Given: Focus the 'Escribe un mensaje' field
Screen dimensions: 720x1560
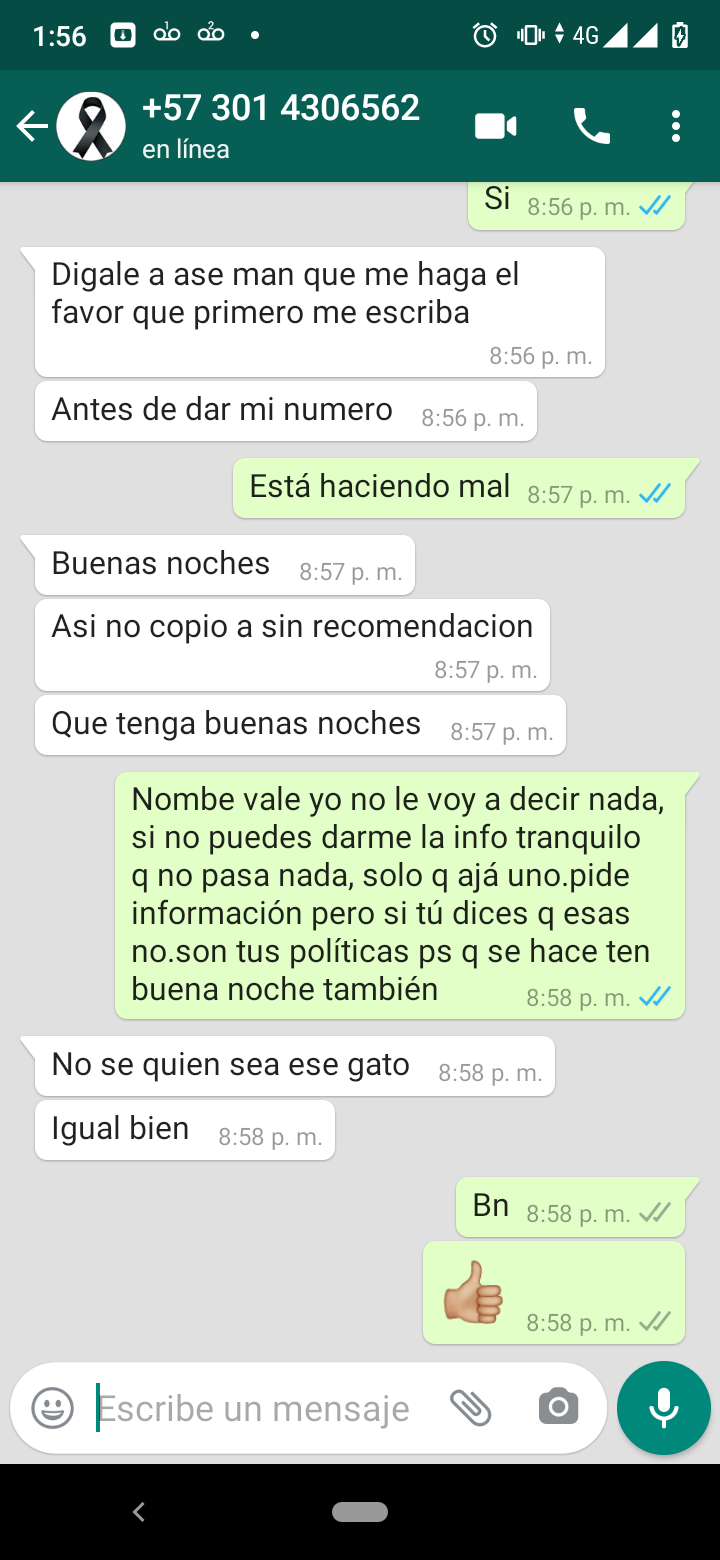Looking at the screenshot, I should pyautogui.click(x=260, y=1408).
